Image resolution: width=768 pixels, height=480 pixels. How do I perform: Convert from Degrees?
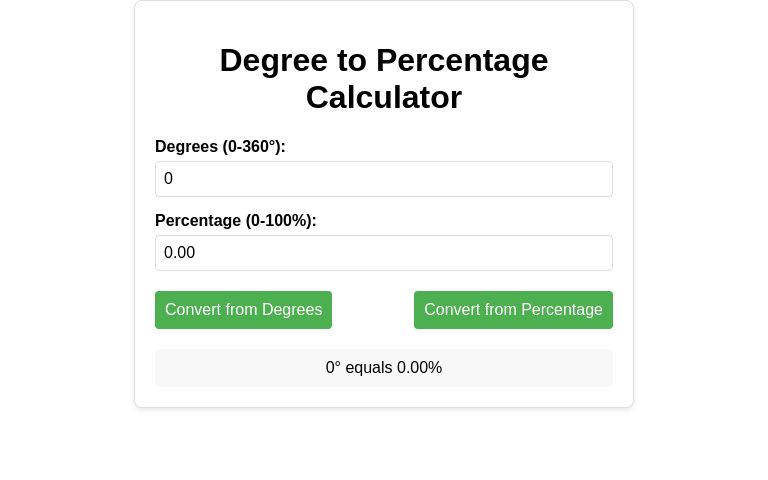pos(243,310)
